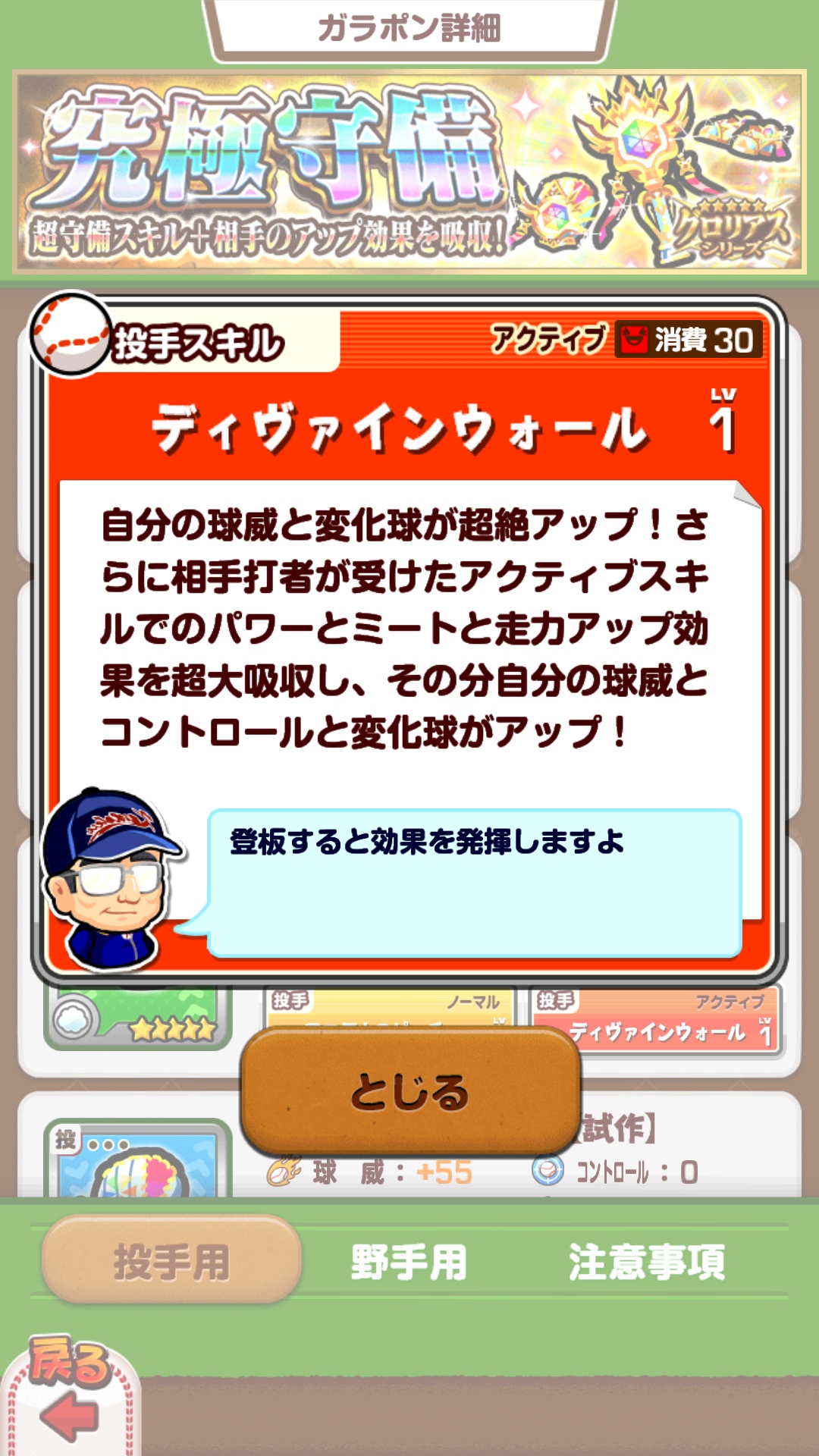Switch to the 投手用 tab
Image resolution: width=819 pixels, height=1456 pixels.
pyautogui.click(x=171, y=1262)
